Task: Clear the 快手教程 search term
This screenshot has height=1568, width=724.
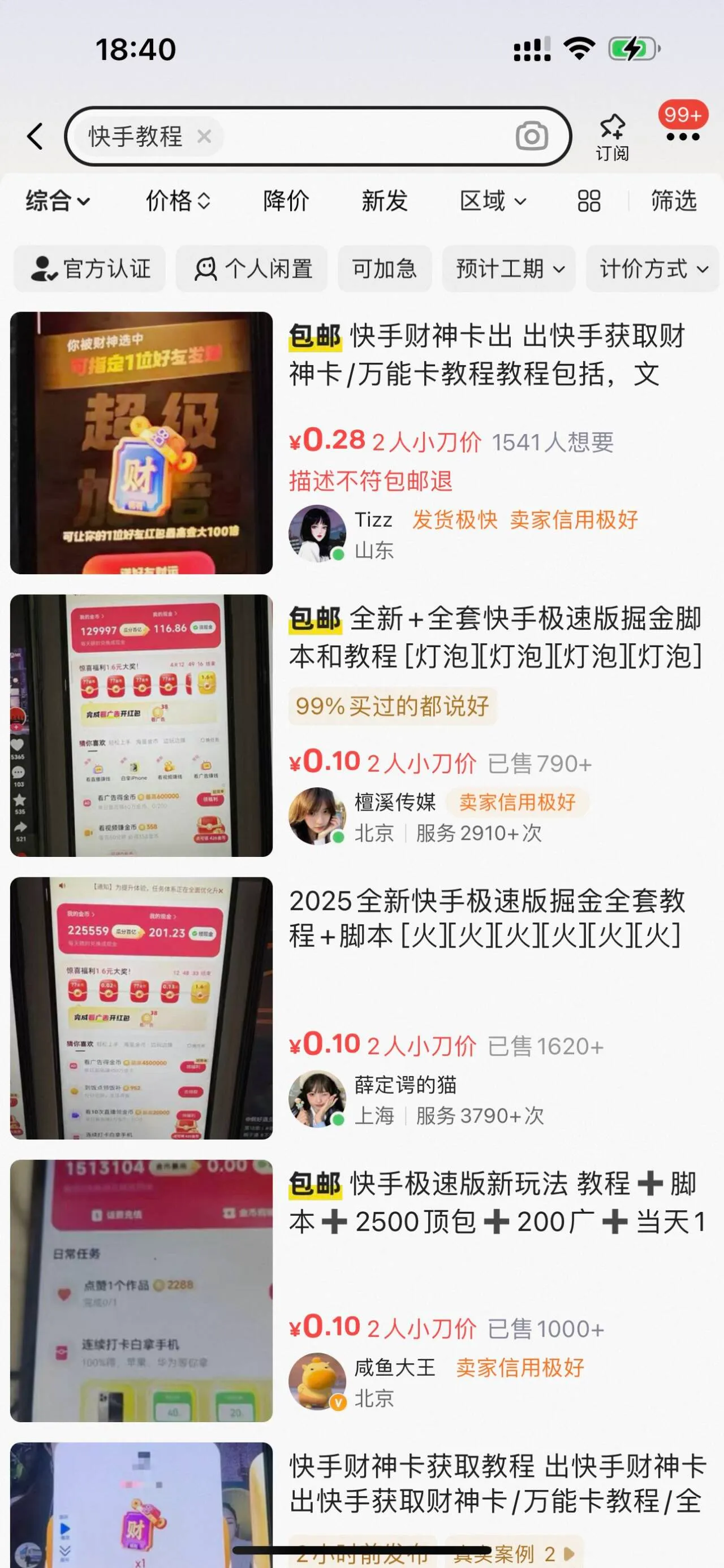Action: (x=204, y=136)
